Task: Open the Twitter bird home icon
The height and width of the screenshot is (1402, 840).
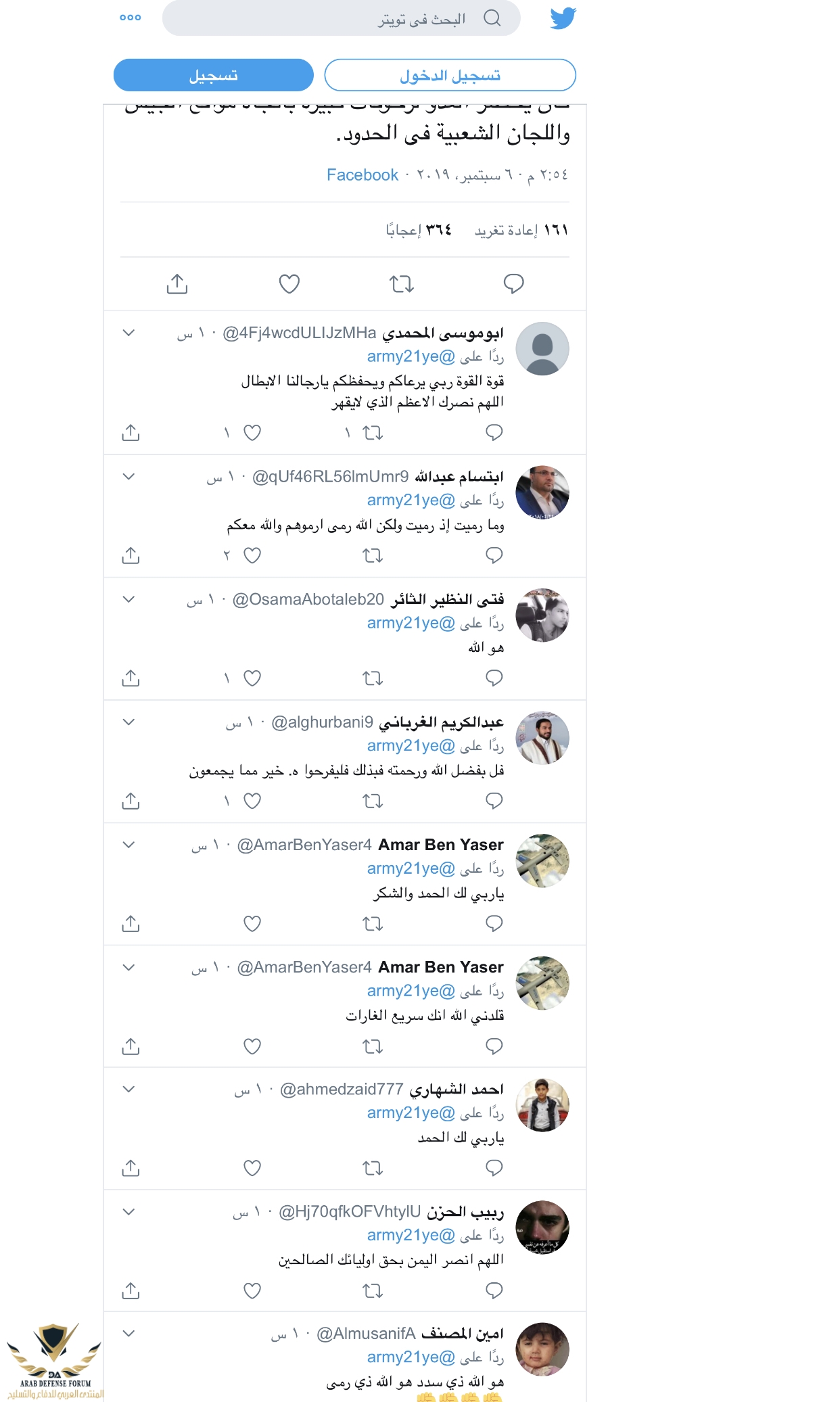Action: coord(563,18)
